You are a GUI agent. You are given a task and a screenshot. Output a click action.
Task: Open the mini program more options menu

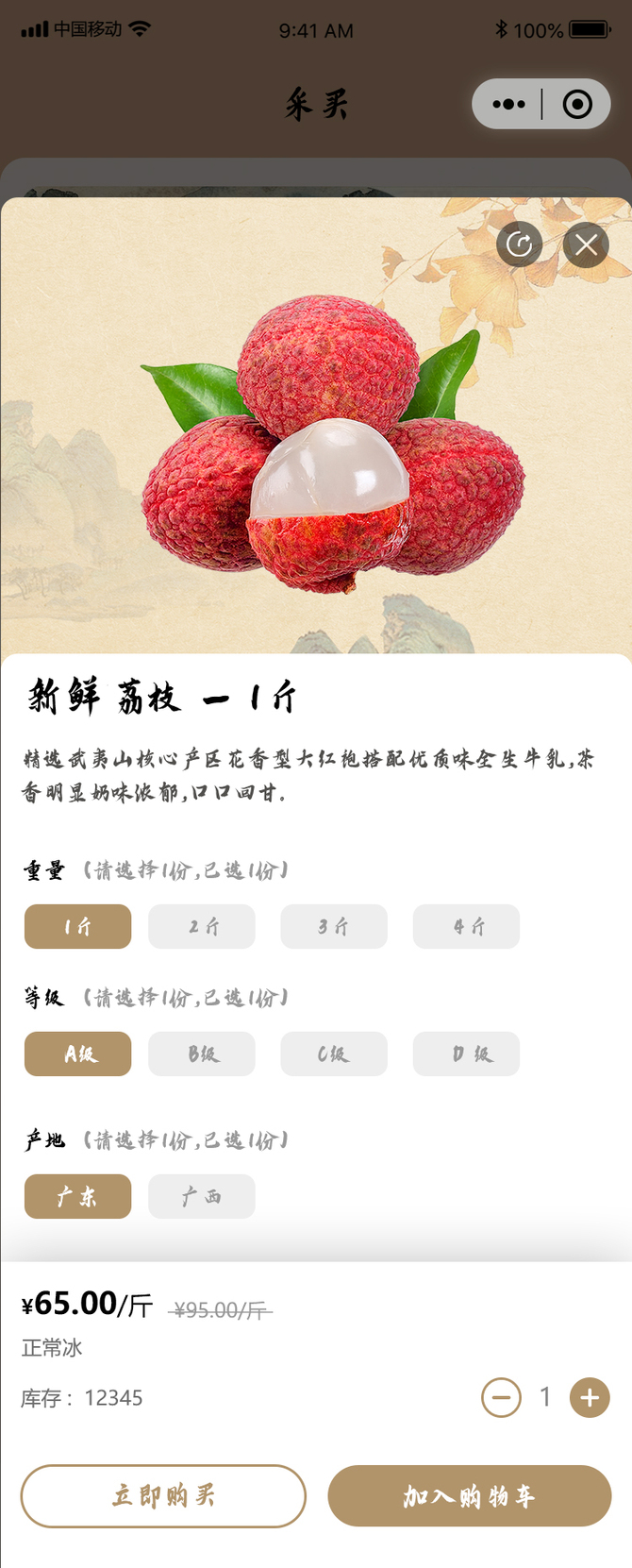pos(508,104)
